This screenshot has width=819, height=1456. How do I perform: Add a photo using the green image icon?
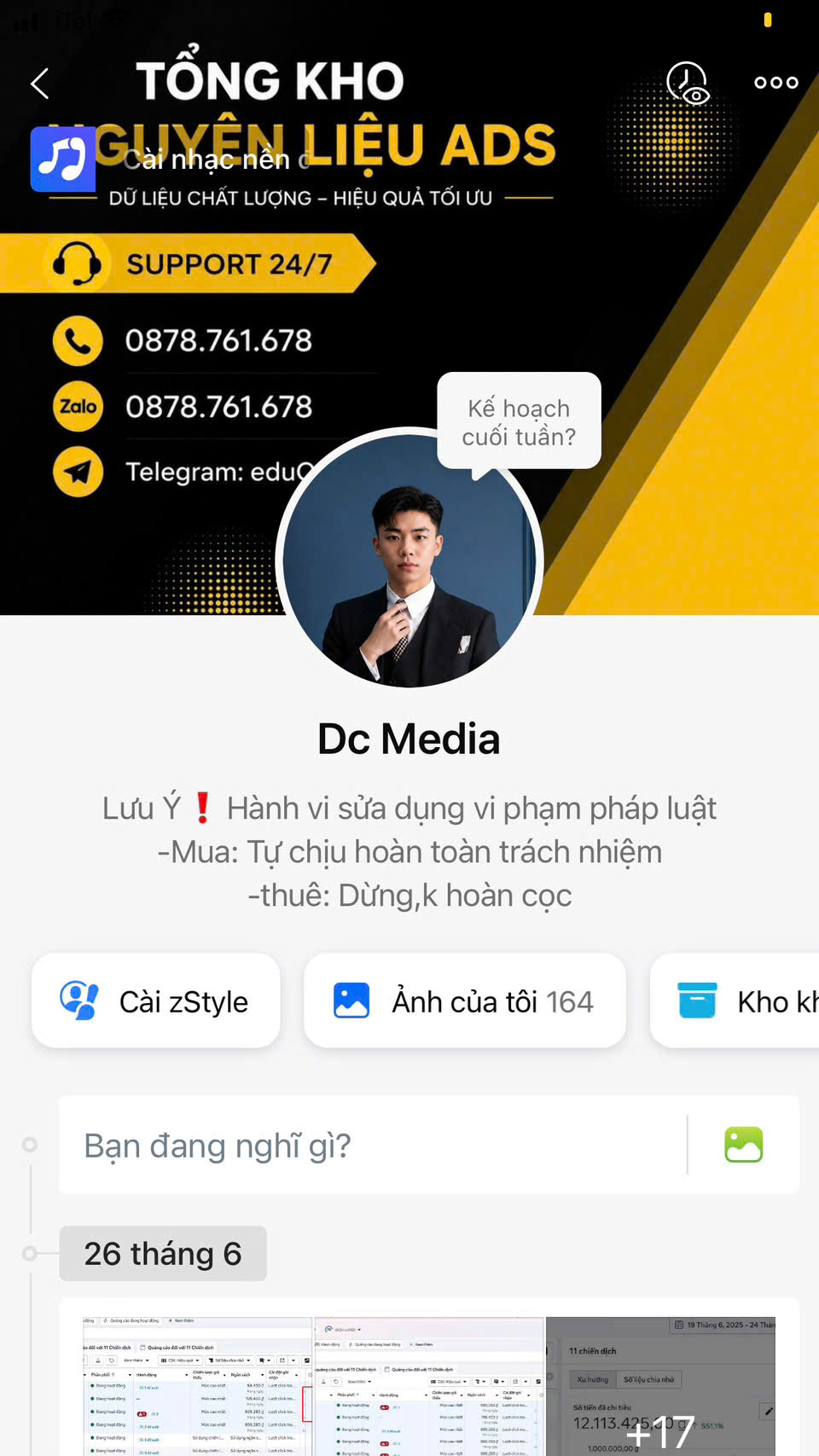pos(744,1145)
